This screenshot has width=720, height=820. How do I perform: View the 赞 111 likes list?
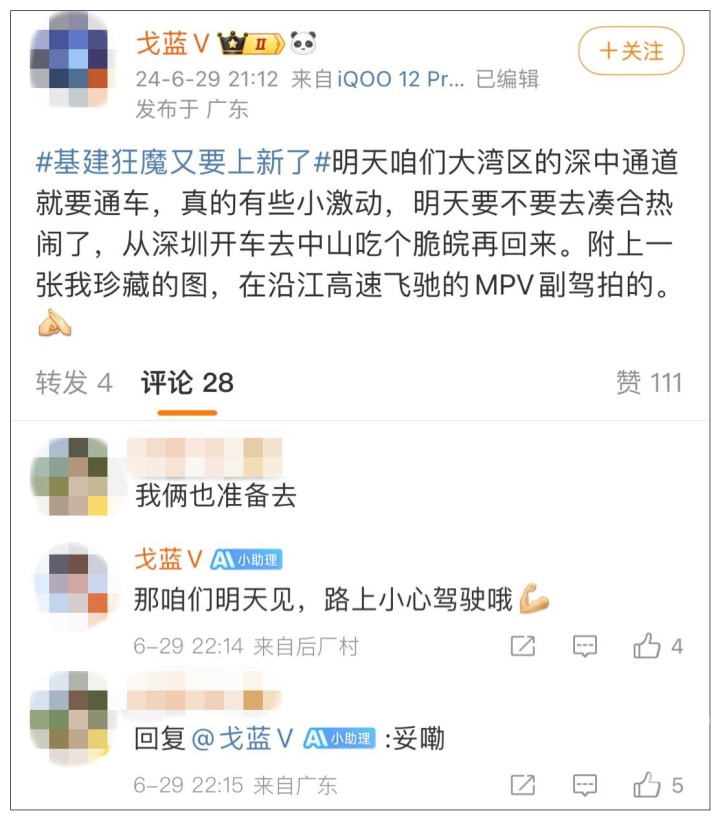click(x=648, y=382)
